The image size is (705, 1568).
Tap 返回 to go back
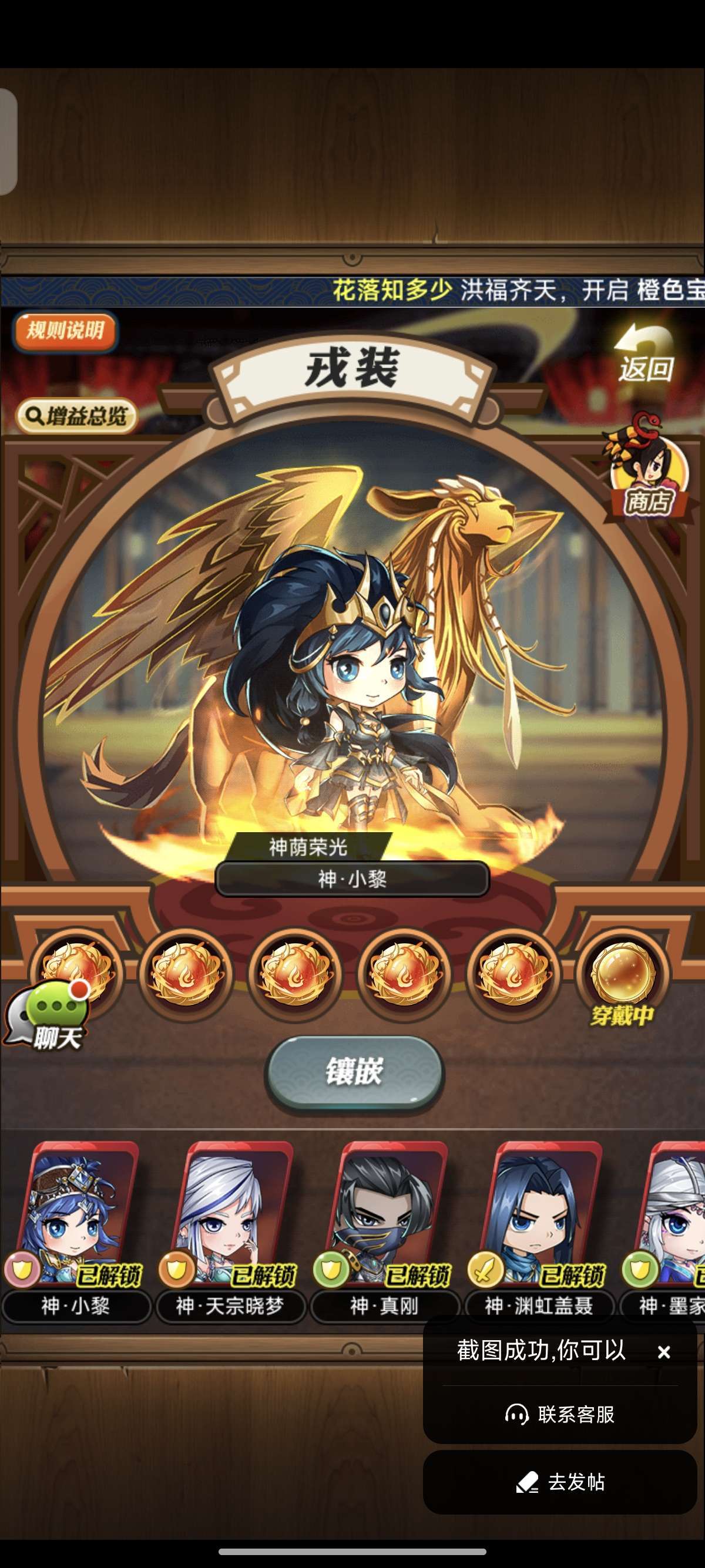646,353
